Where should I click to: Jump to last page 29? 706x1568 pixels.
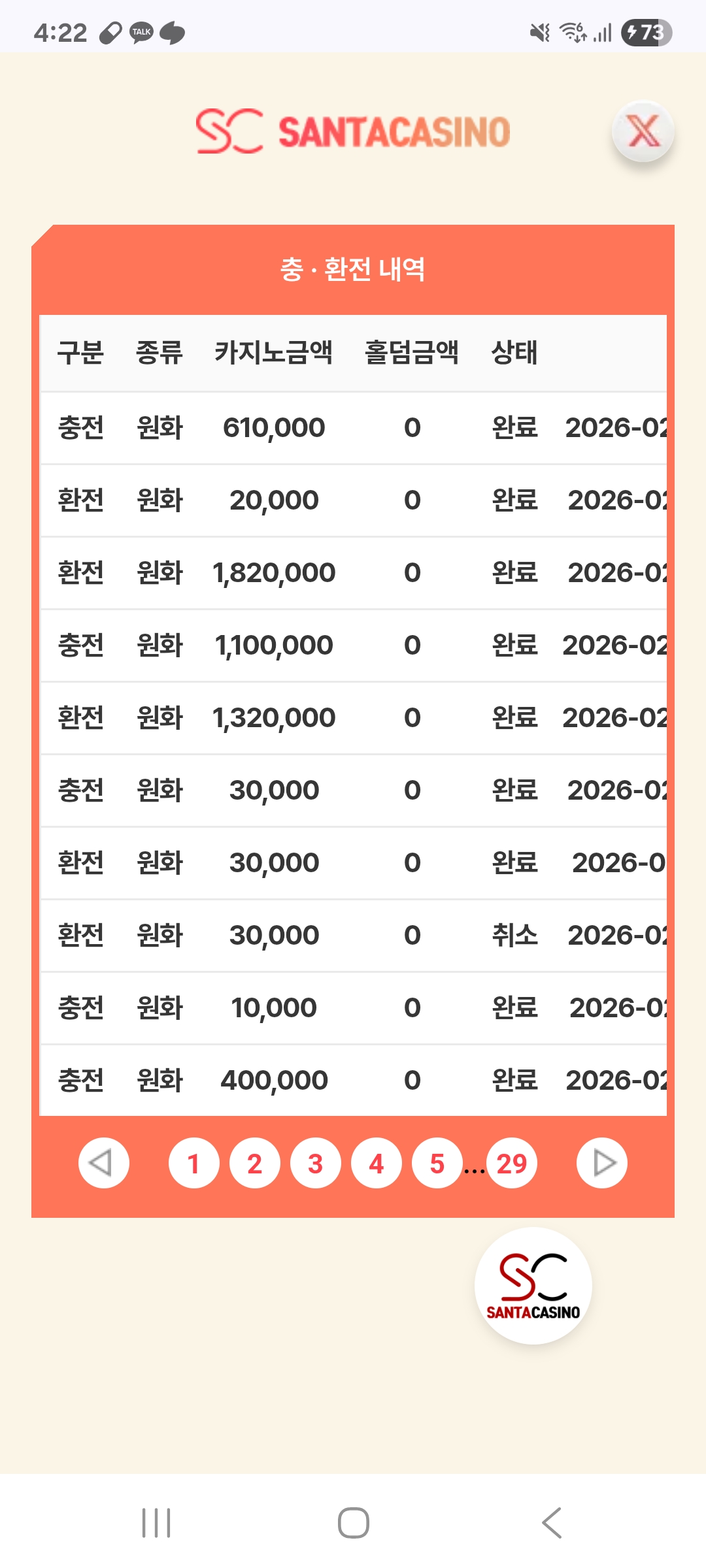point(511,1164)
